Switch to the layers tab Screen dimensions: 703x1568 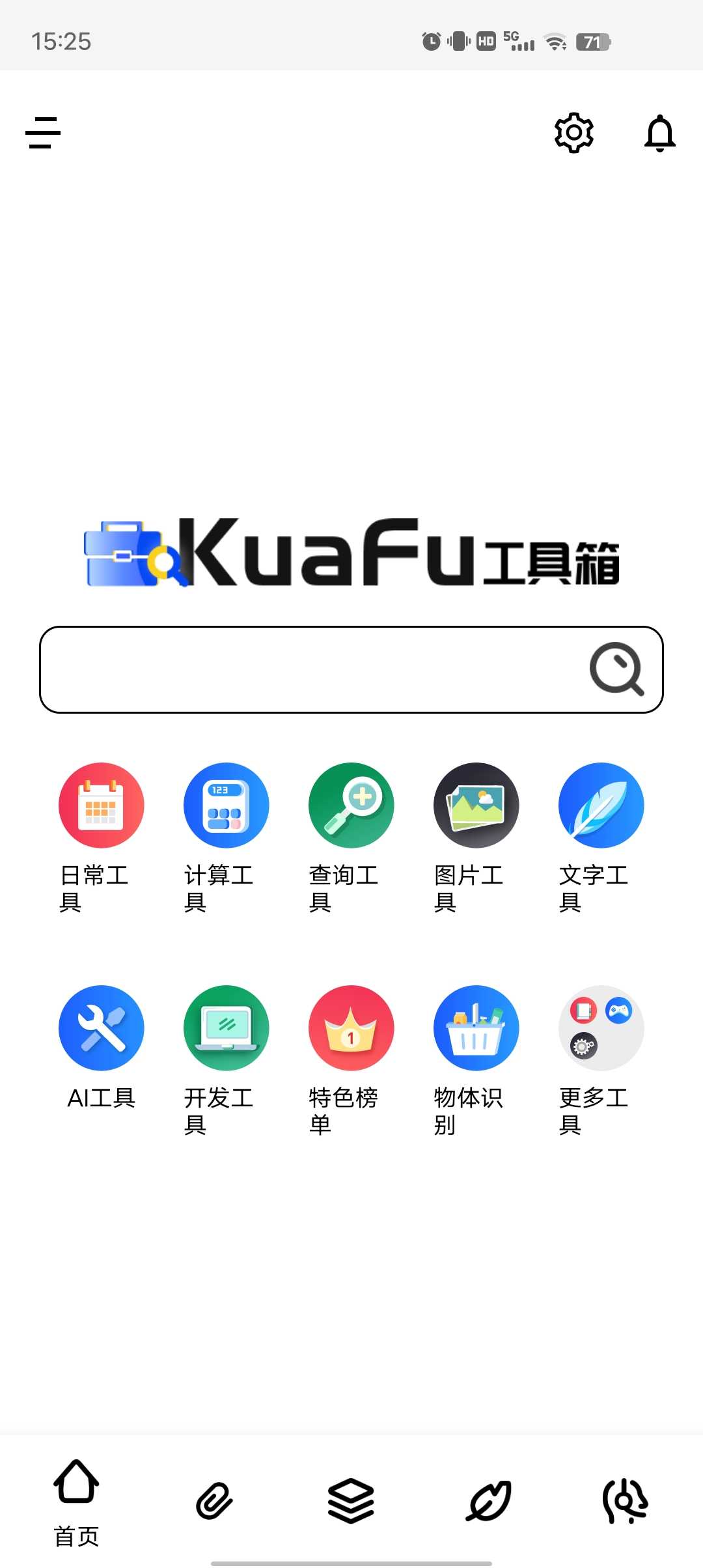pos(351,1501)
